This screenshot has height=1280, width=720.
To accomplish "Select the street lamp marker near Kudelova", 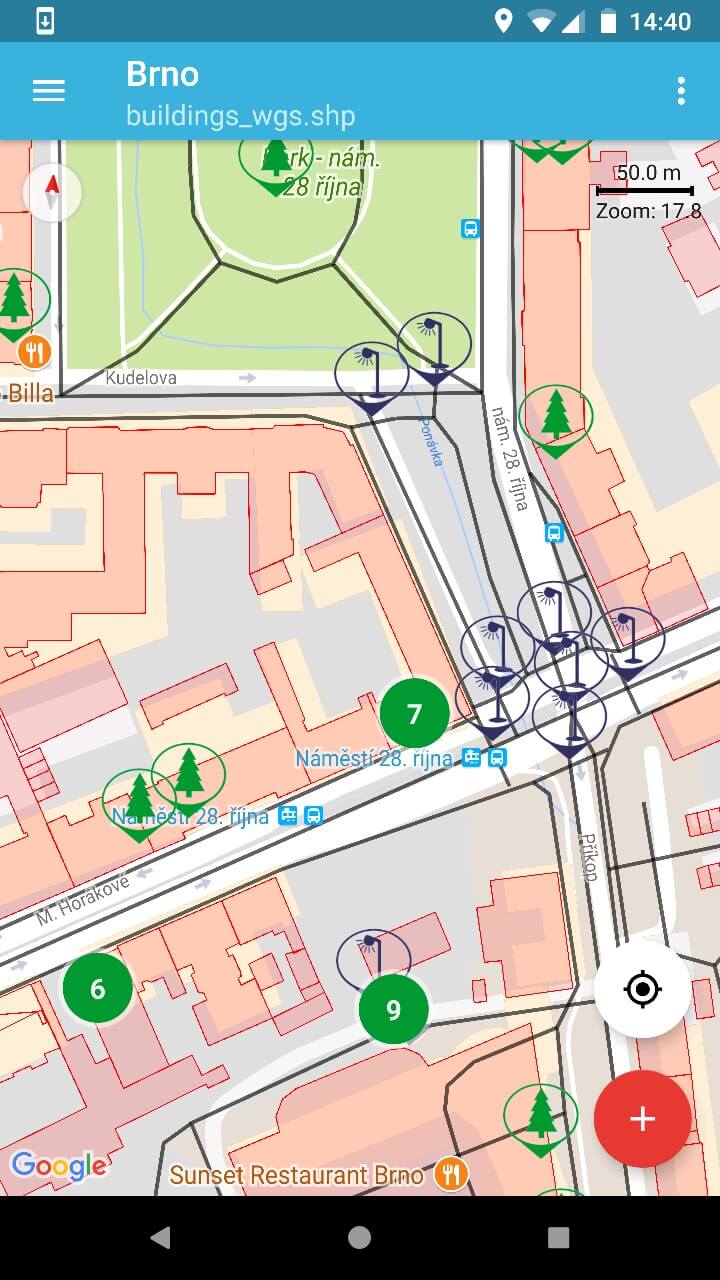I will (x=371, y=373).
